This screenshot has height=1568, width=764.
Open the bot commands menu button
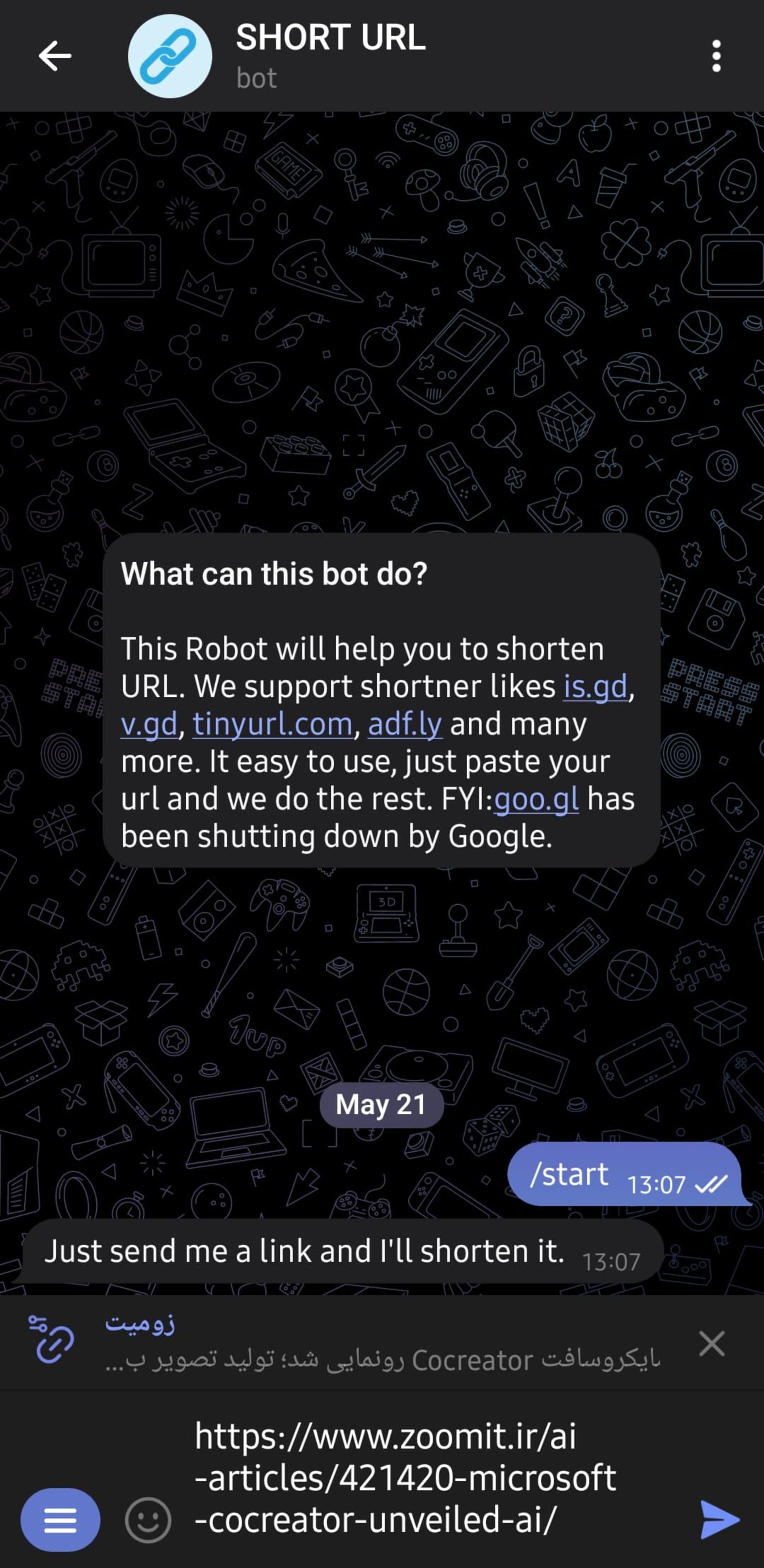click(x=60, y=1519)
